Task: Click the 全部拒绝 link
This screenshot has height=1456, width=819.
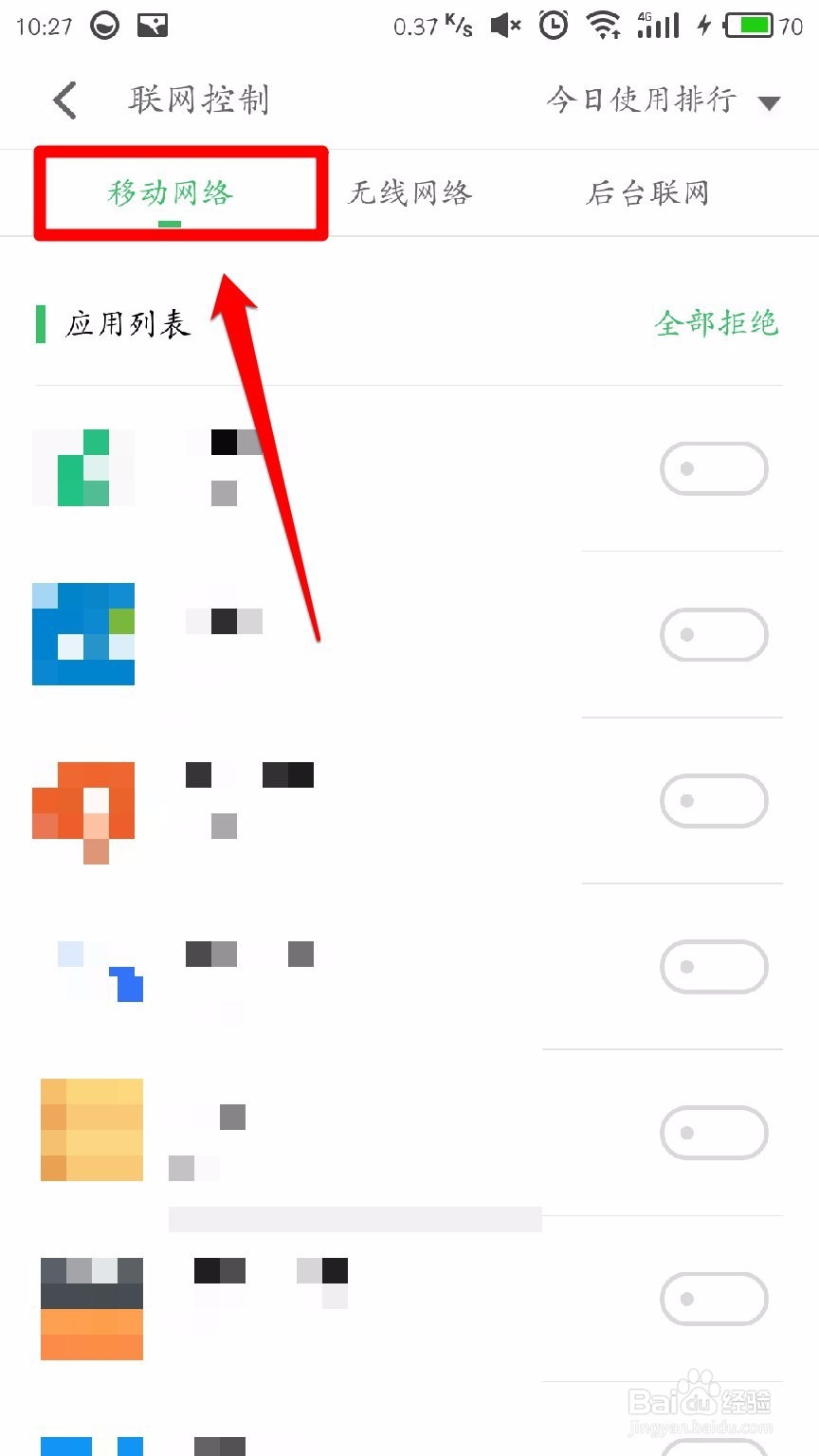Action: pos(718,324)
